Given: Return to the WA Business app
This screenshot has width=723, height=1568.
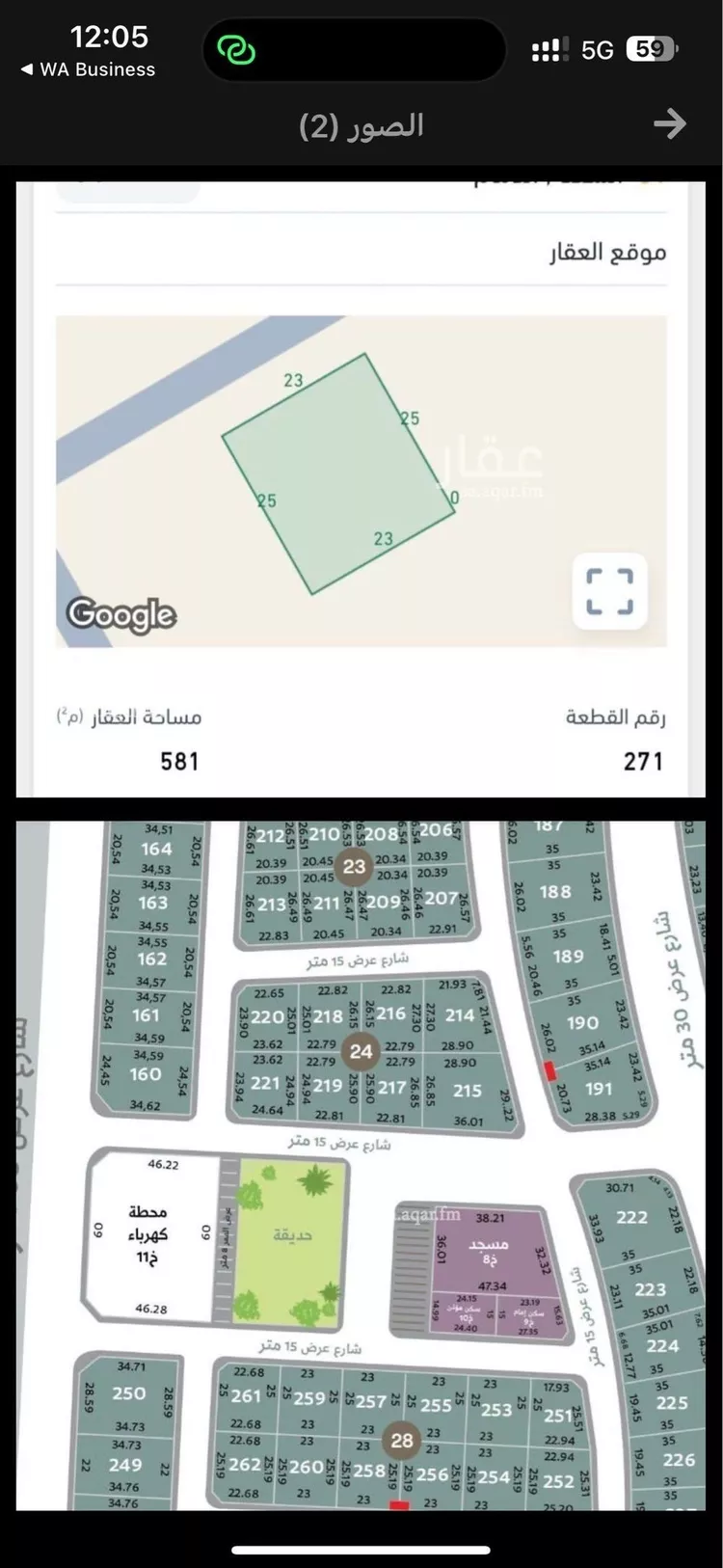Looking at the screenshot, I should click(88, 69).
